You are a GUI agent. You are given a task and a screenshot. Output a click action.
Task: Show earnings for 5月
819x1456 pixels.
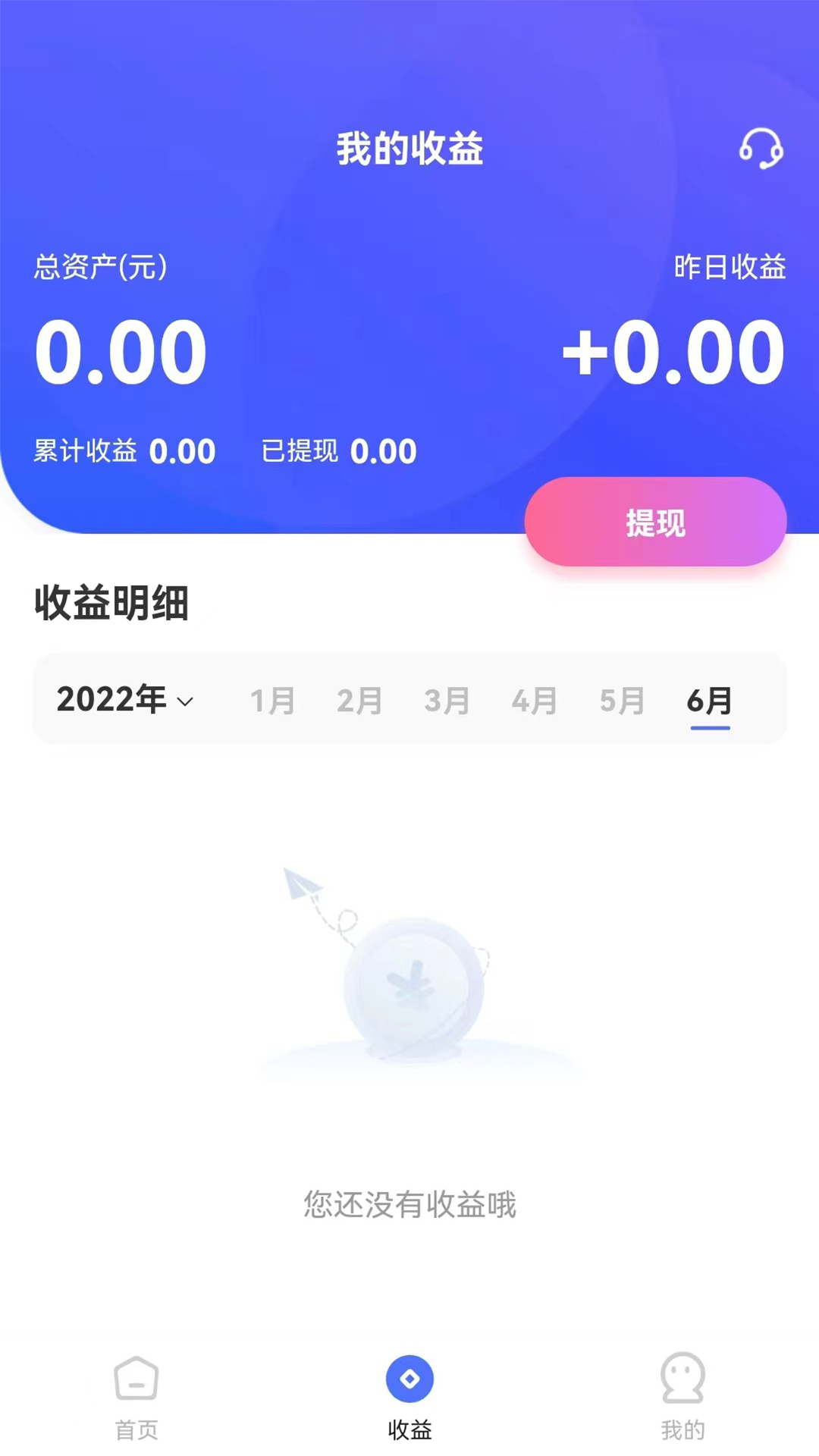[622, 700]
